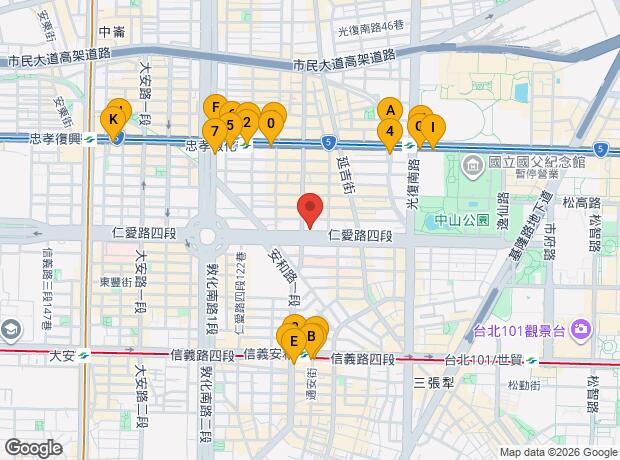Select the marker labeled 7
Viewport: 620px width, 460px height.
pyautogui.click(x=214, y=131)
